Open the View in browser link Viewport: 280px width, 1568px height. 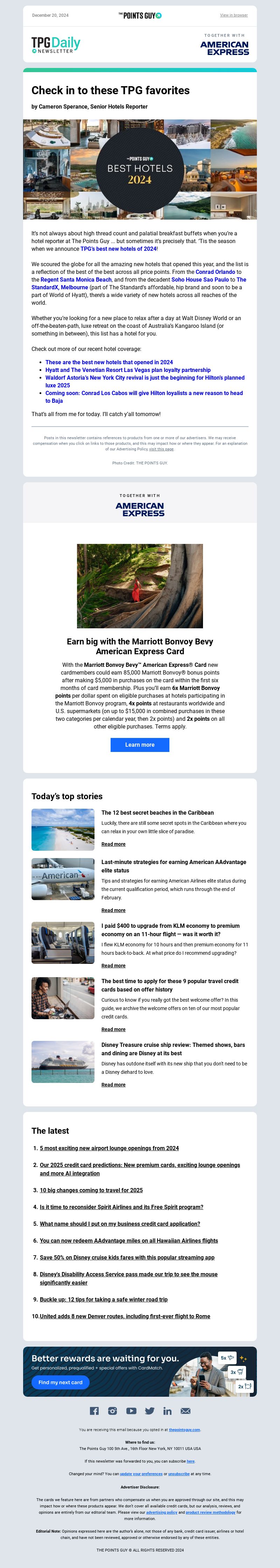coord(234,15)
